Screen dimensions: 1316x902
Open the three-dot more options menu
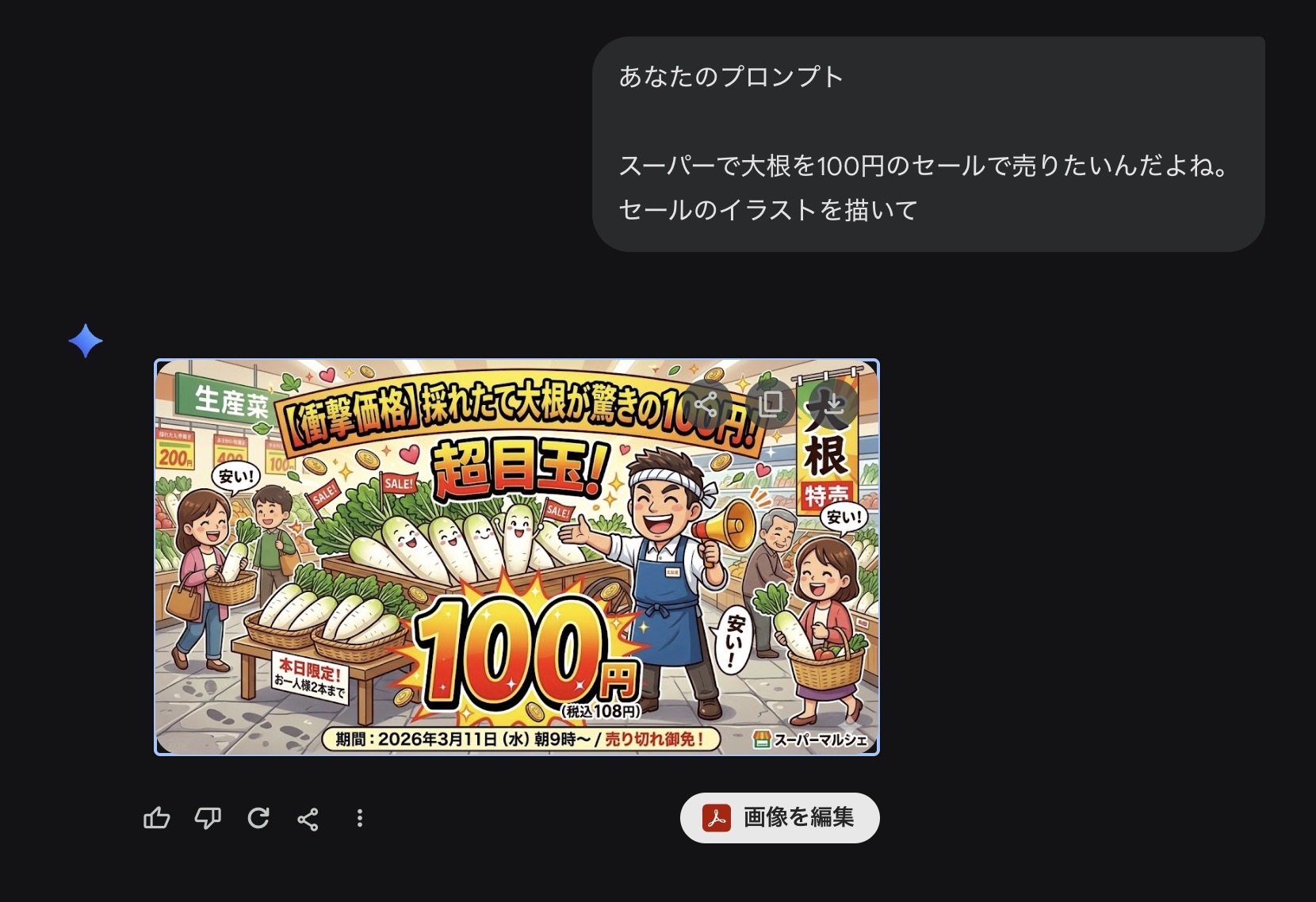pos(360,818)
